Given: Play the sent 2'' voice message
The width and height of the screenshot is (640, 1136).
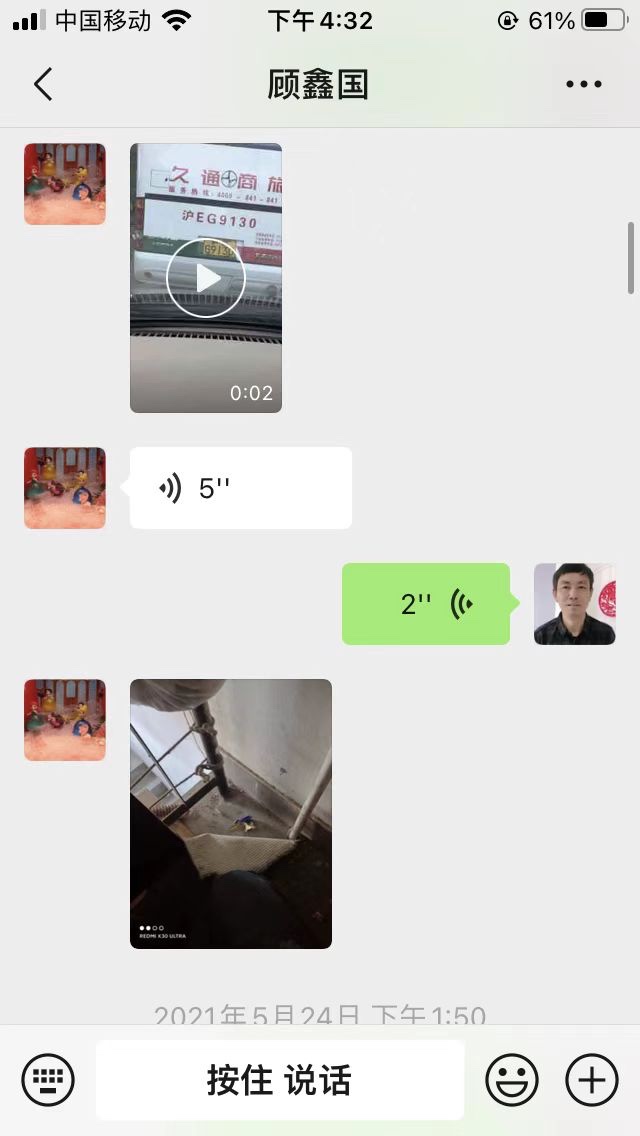Looking at the screenshot, I should click(426, 604).
